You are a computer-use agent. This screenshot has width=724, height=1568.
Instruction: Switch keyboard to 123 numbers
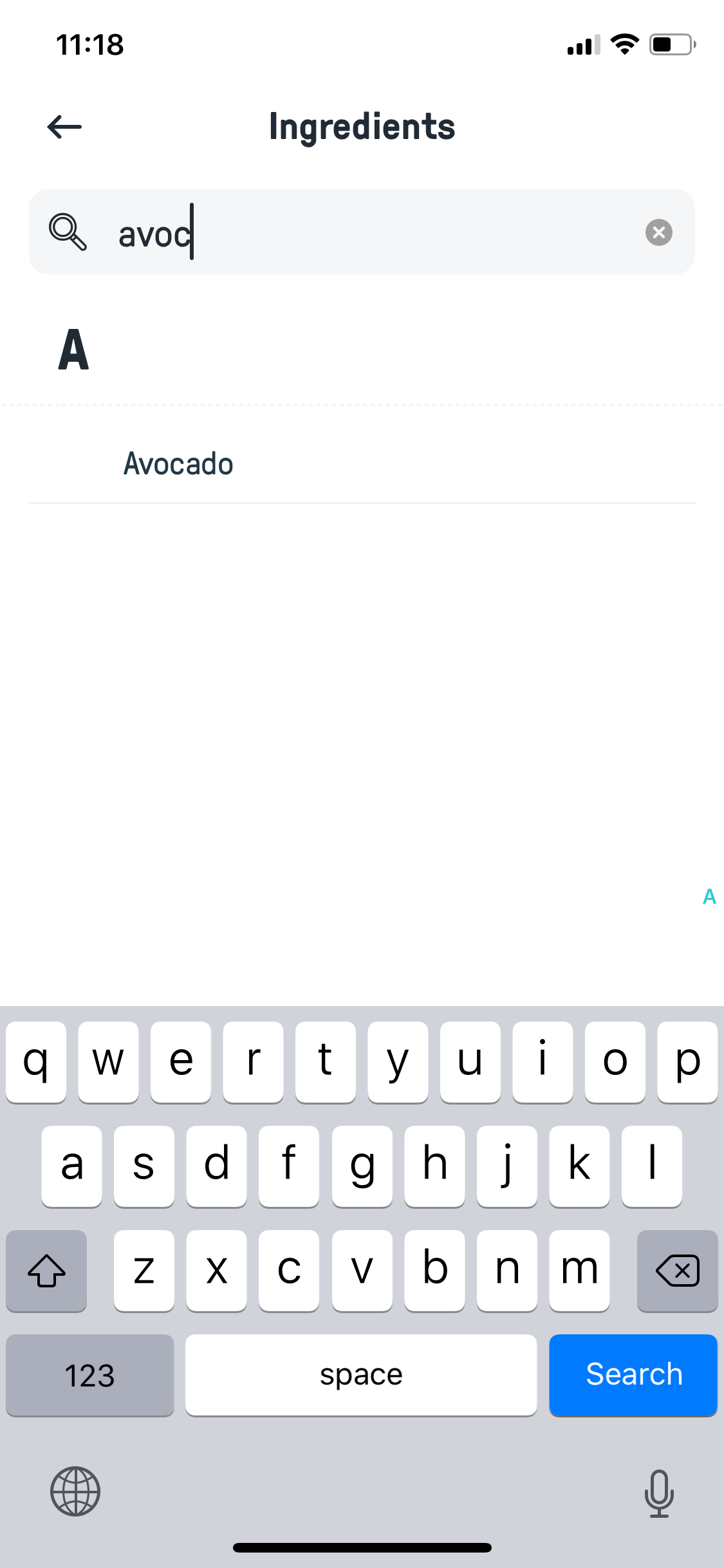(90, 1375)
